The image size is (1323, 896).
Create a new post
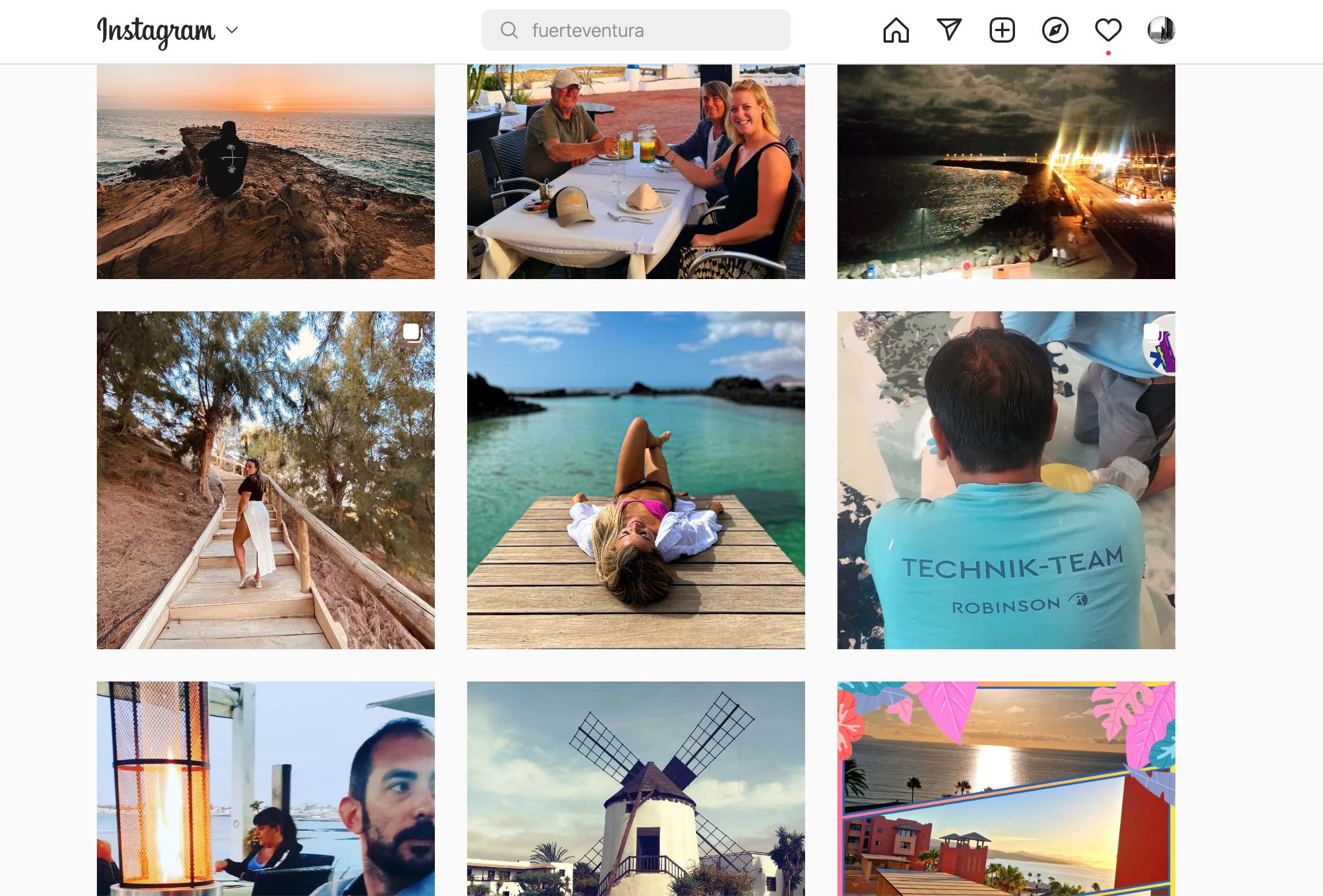point(1002,30)
